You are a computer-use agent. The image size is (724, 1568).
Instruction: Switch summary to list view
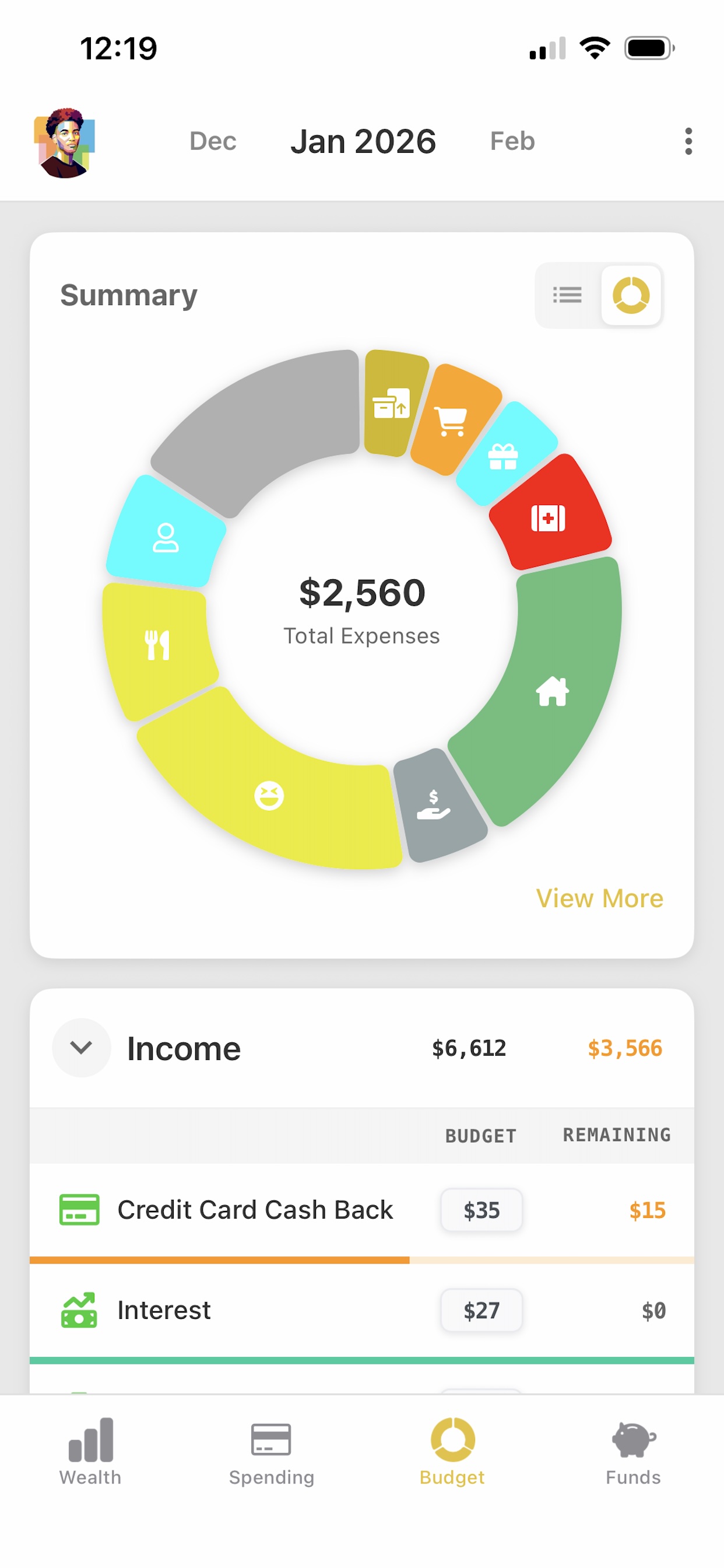(567, 295)
